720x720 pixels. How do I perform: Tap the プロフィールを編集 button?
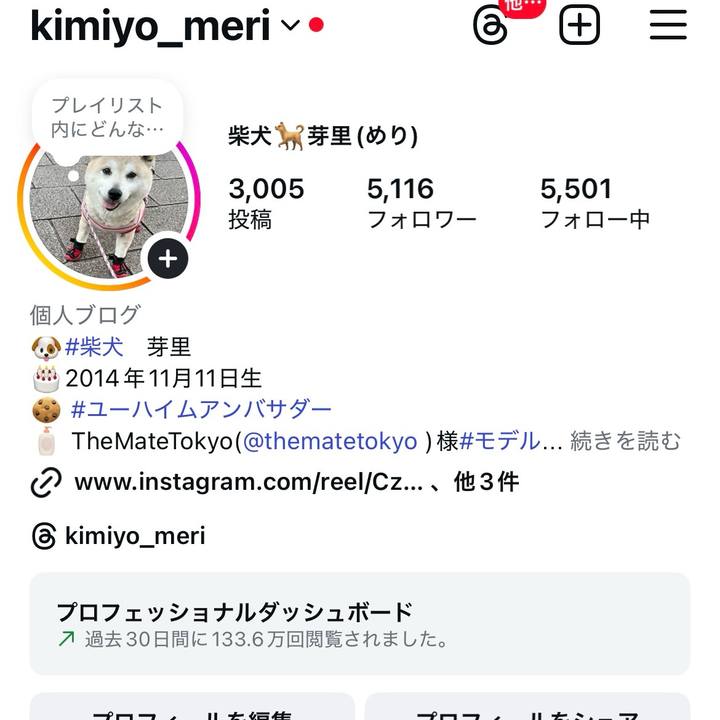pos(192,710)
